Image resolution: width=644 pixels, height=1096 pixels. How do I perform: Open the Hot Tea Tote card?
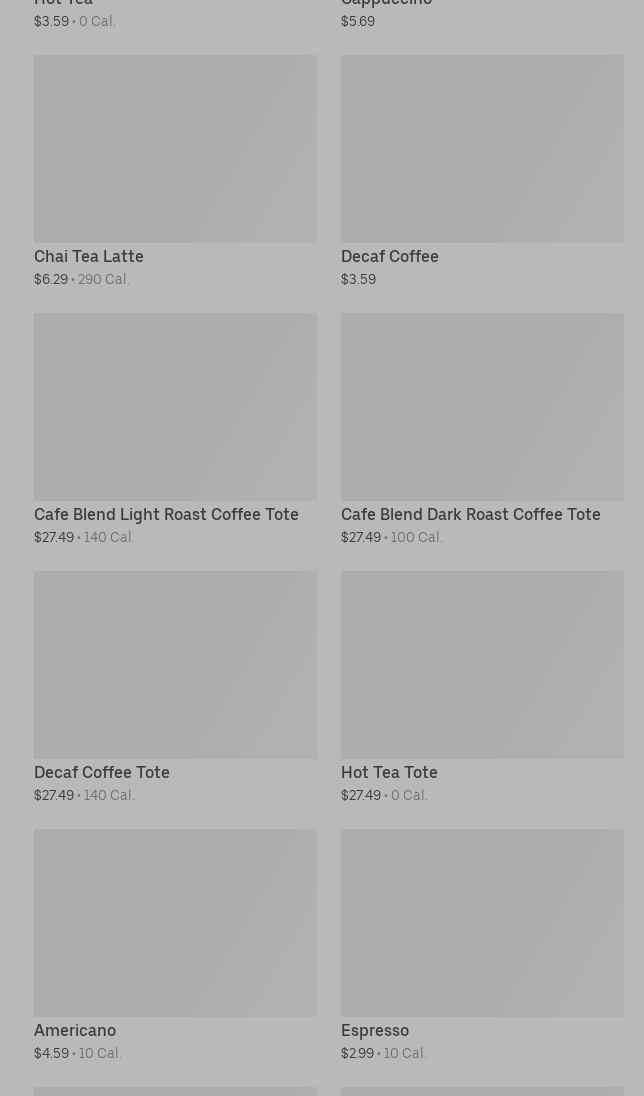tap(482, 687)
